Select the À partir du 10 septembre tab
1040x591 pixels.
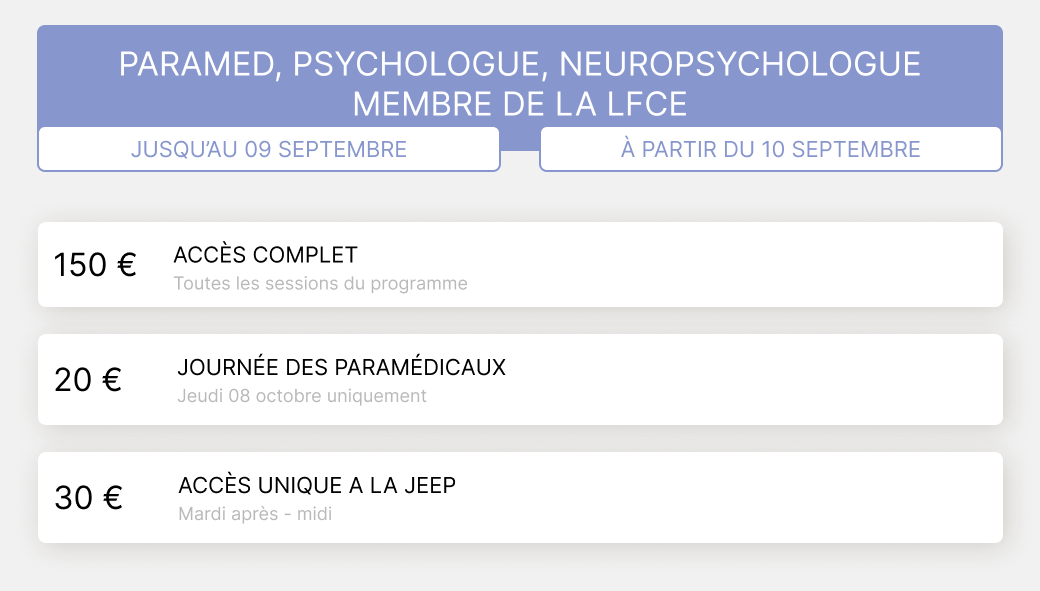pos(770,150)
